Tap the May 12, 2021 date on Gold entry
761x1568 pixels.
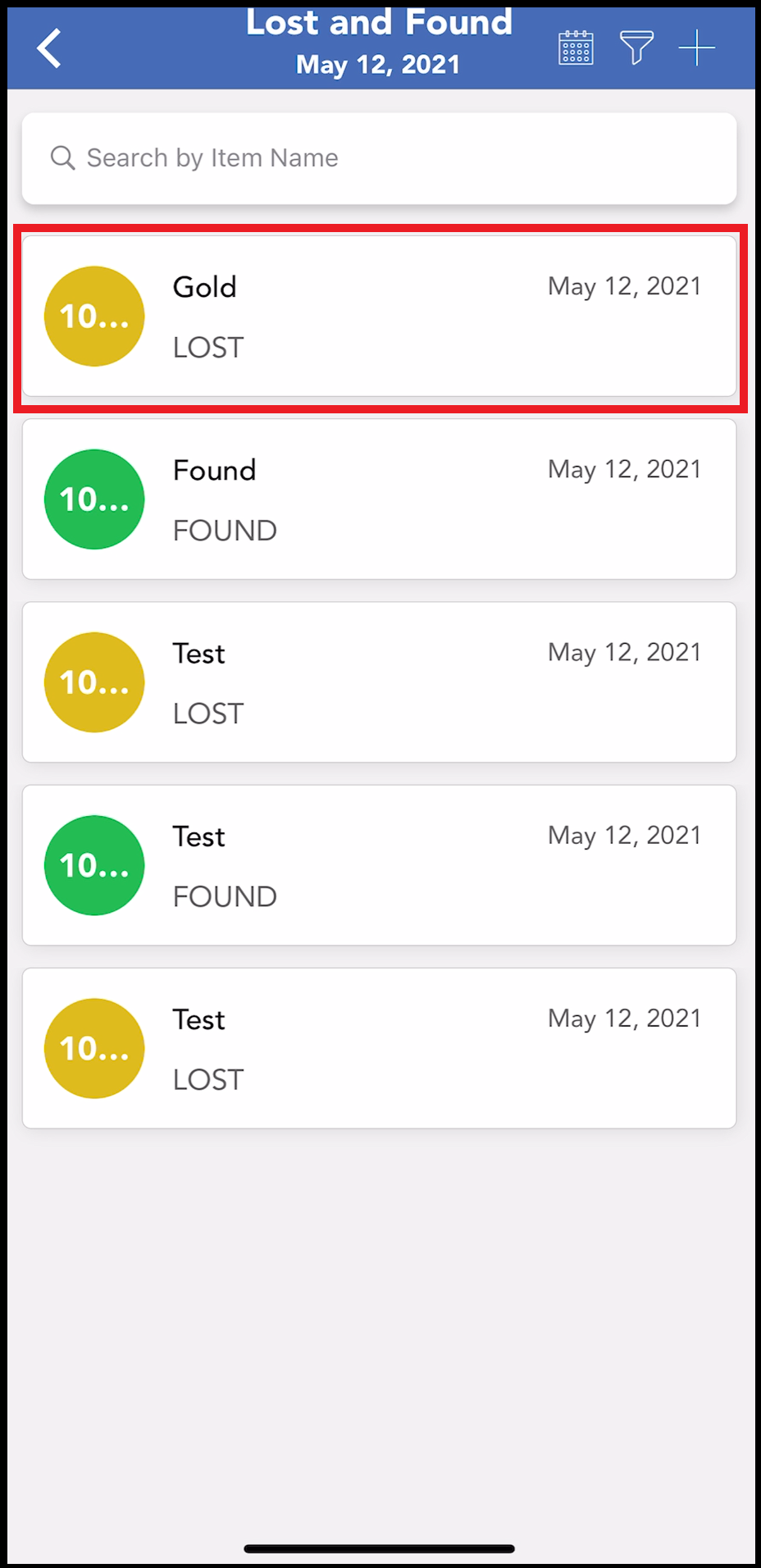click(624, 286)
